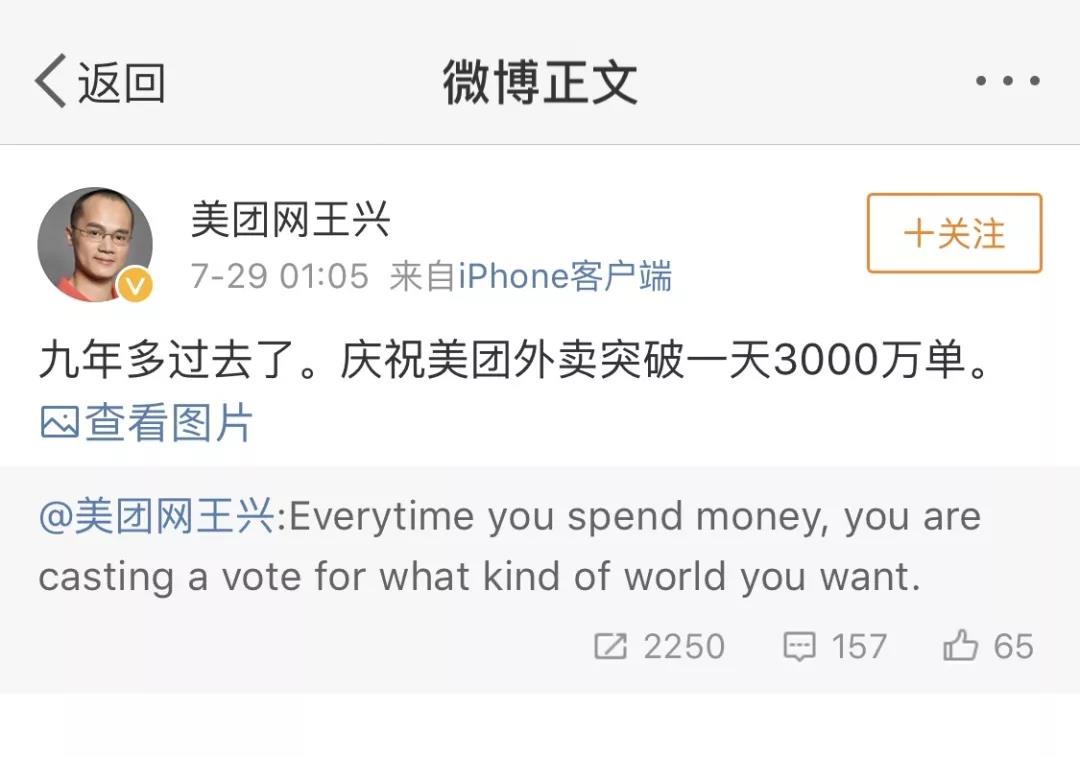Open the @美团网王兴 mention in the quoted post

(x=156, y=517)
